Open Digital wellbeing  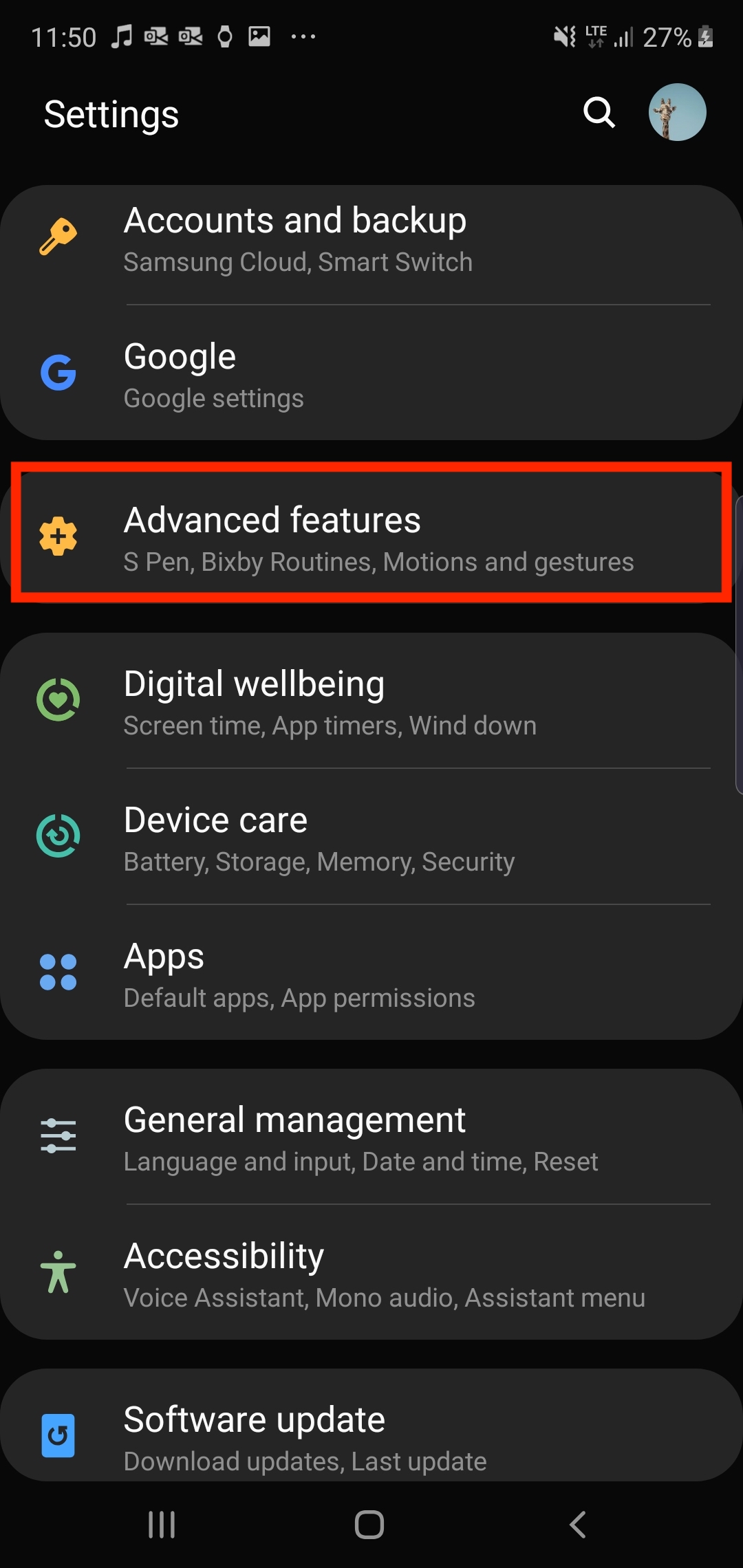[371, 703]
